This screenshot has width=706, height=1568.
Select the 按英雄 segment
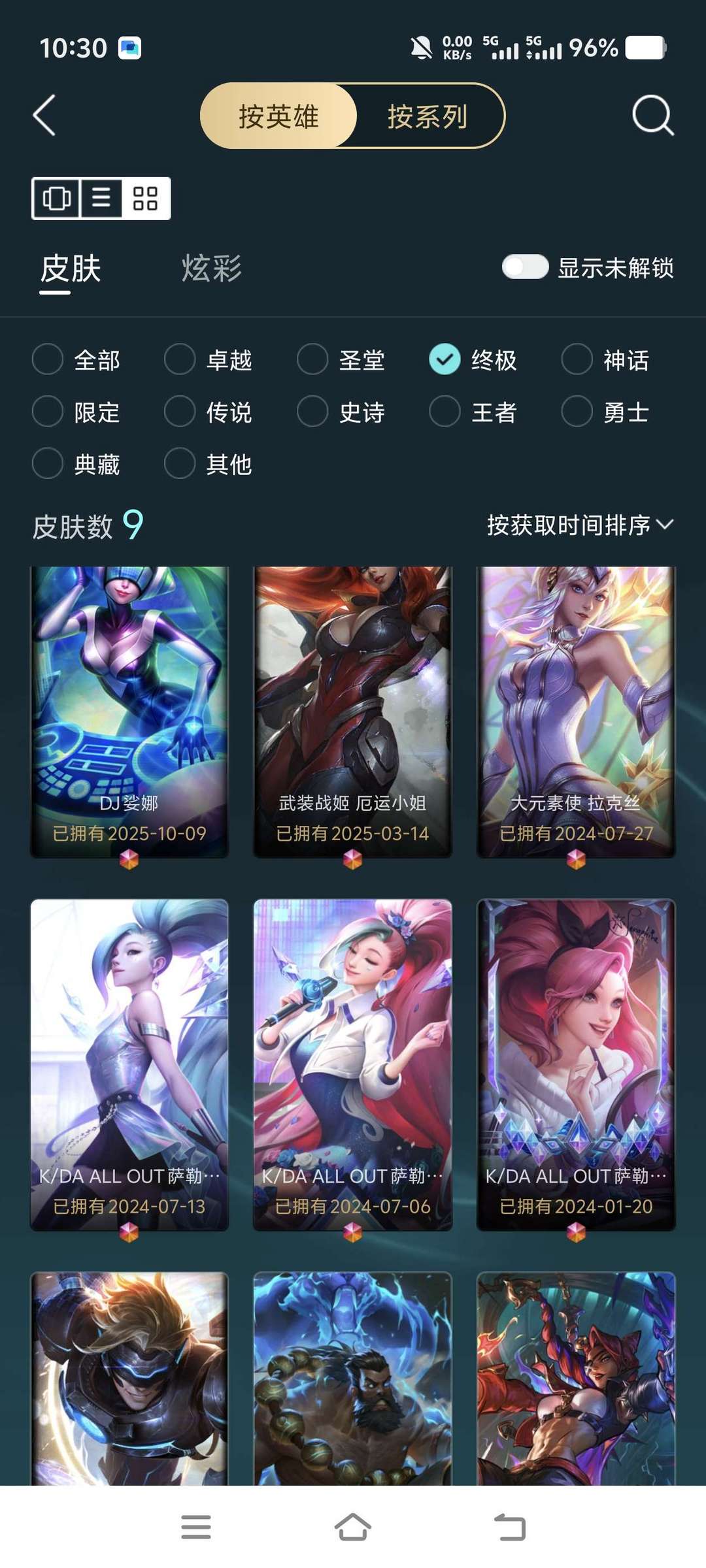(278, 116)
